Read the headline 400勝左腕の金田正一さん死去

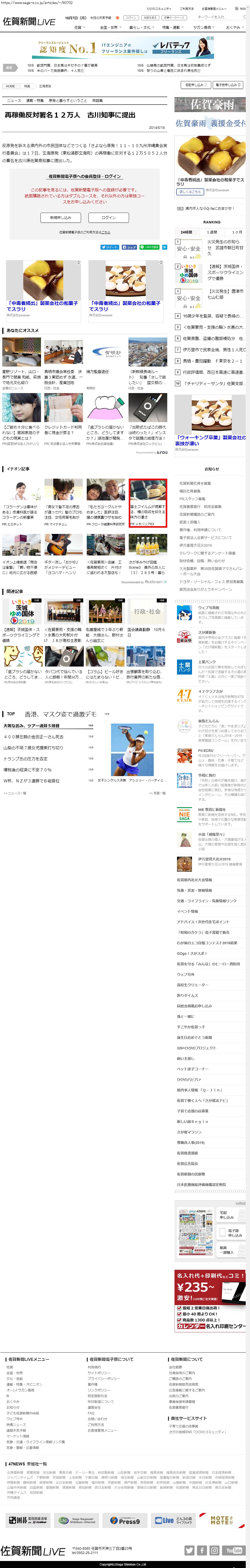click(x=33, y=737)
